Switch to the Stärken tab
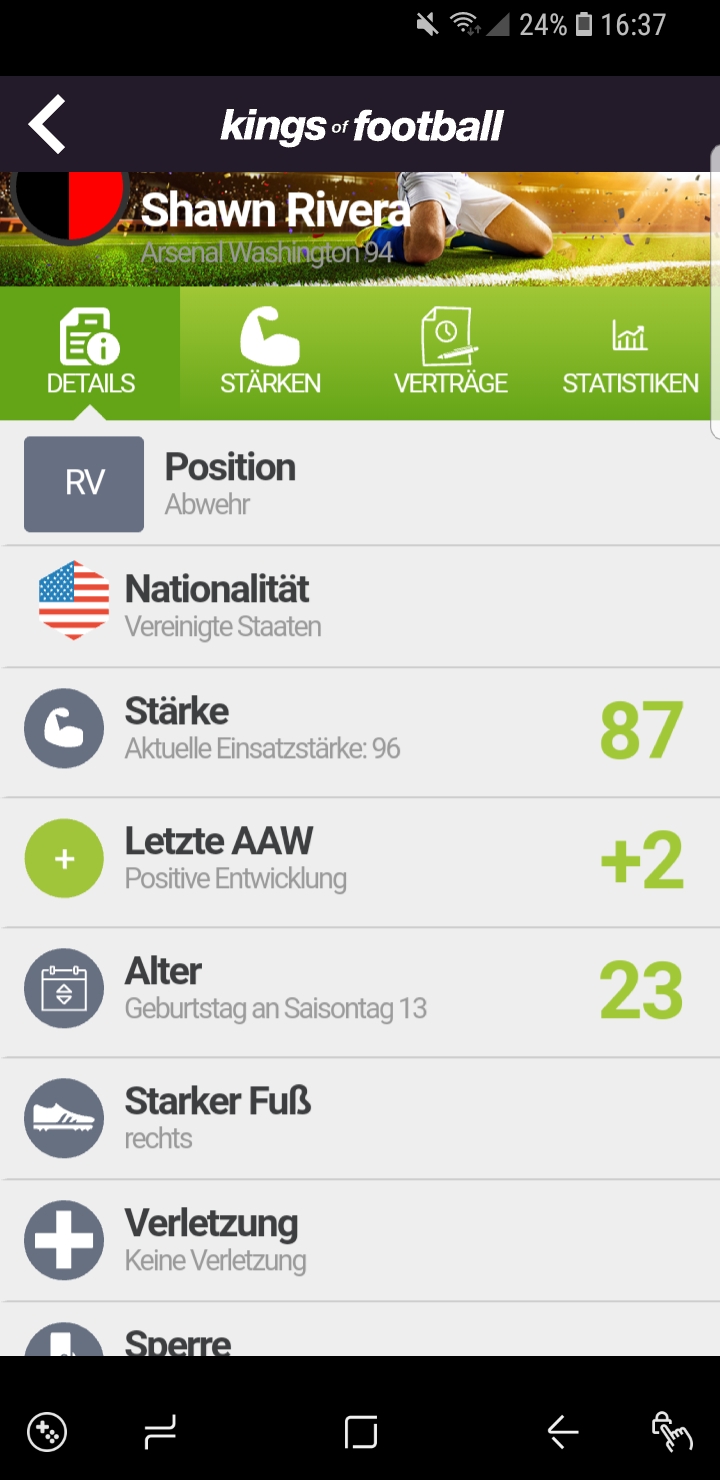Viewport: 720px width, 1480px height. point(270,353)
